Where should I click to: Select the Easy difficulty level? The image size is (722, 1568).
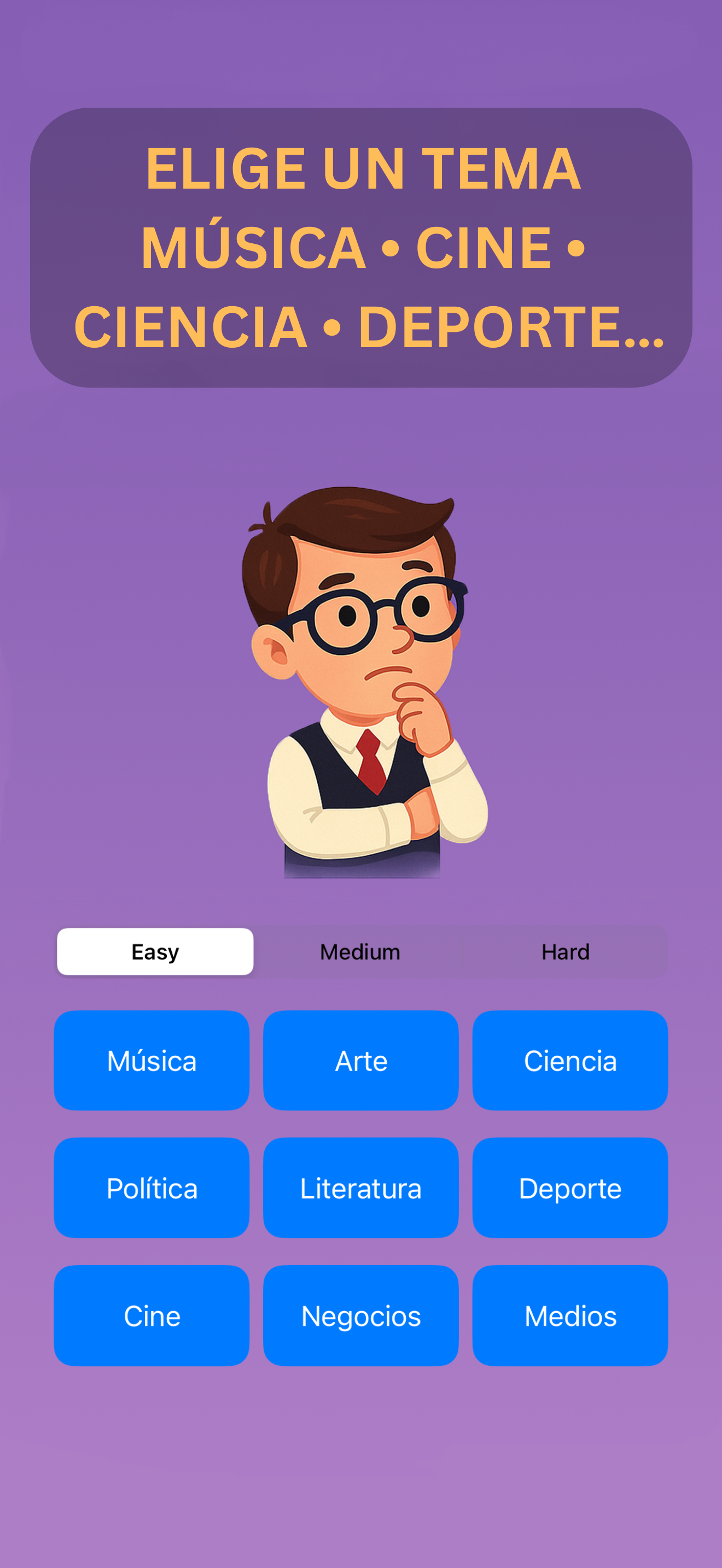pyautogui.click(x=155, y=951)
